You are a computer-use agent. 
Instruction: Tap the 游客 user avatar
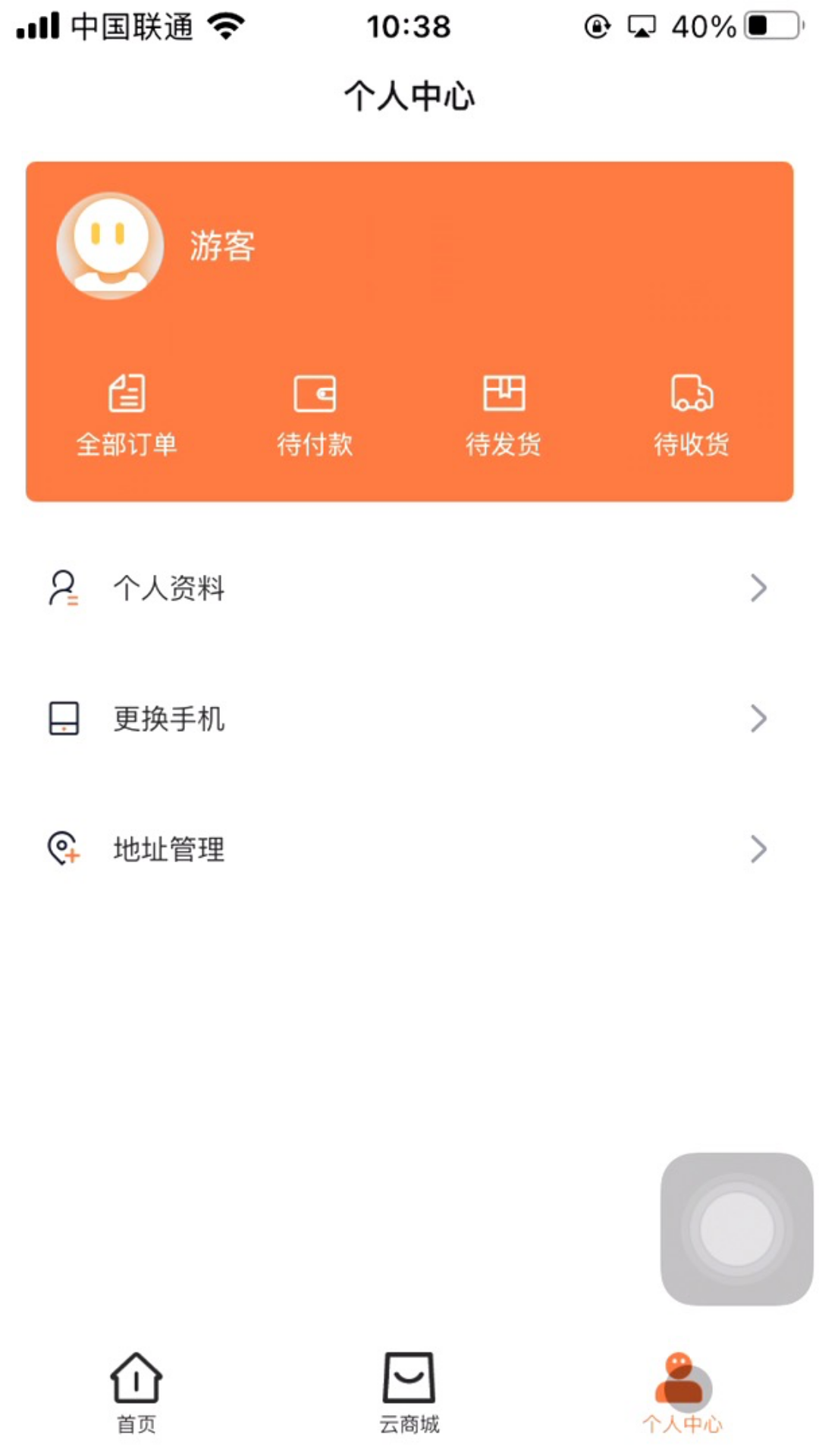coord(110,245)
